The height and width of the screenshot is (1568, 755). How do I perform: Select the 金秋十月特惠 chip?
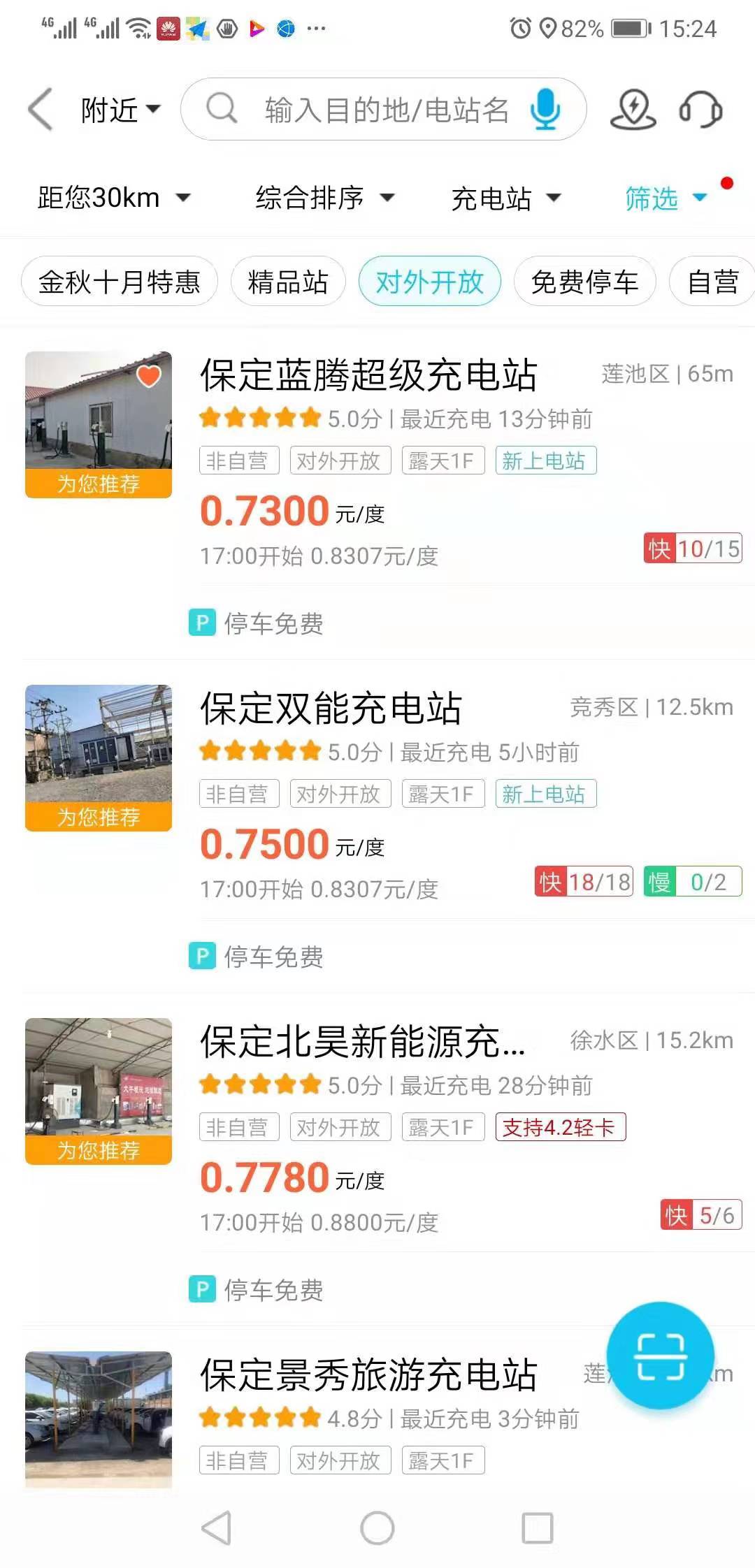coord(120,282)
